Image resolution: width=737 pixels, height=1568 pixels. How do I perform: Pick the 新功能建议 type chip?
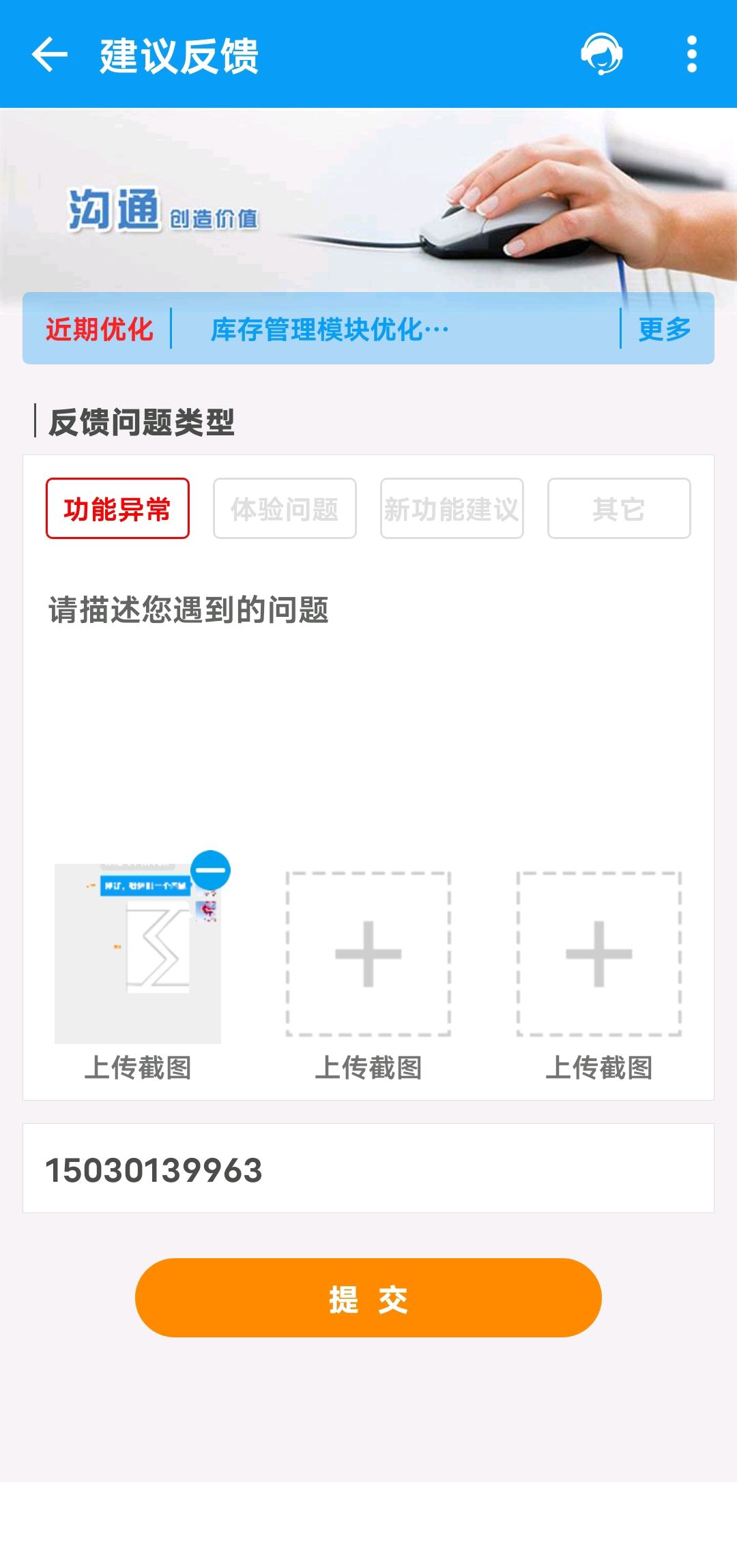tap(452, 508)
